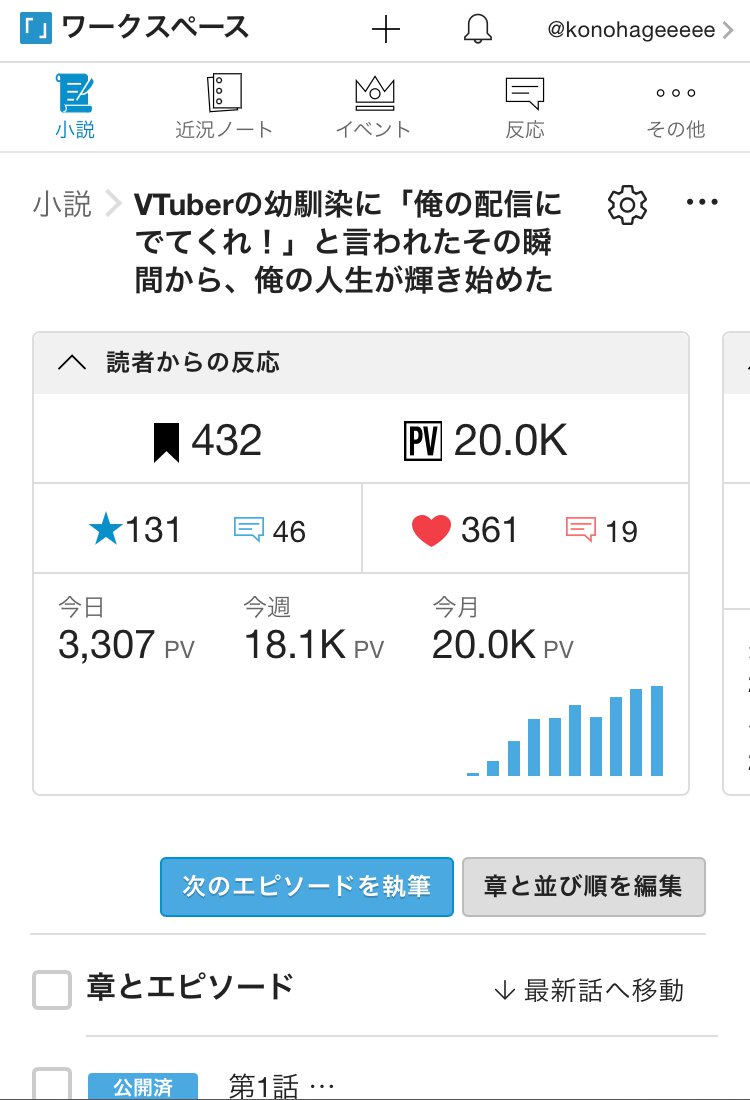Tap the plus icon to create new work
Image resolution: width=750 pixels, height=1100 pixels.
click(385, 30)
